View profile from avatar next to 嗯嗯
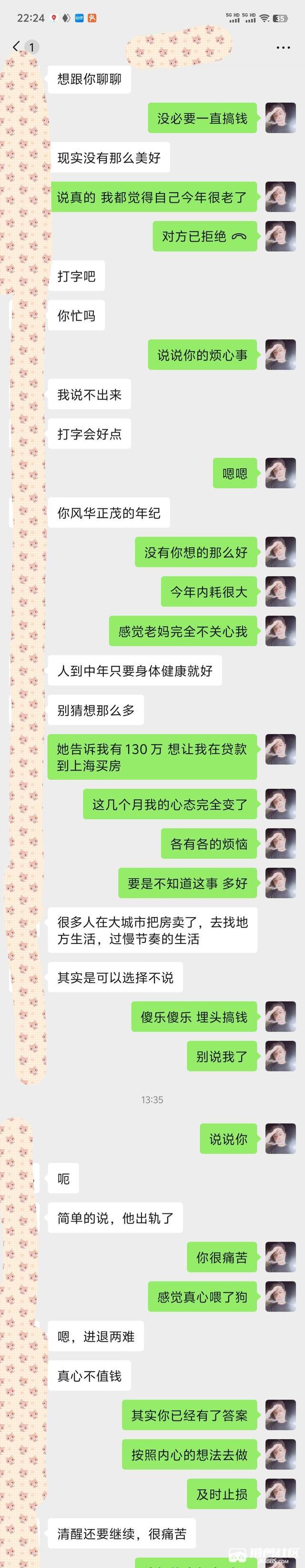This screenshot has height=1568, width=305. tap(281, 473)
